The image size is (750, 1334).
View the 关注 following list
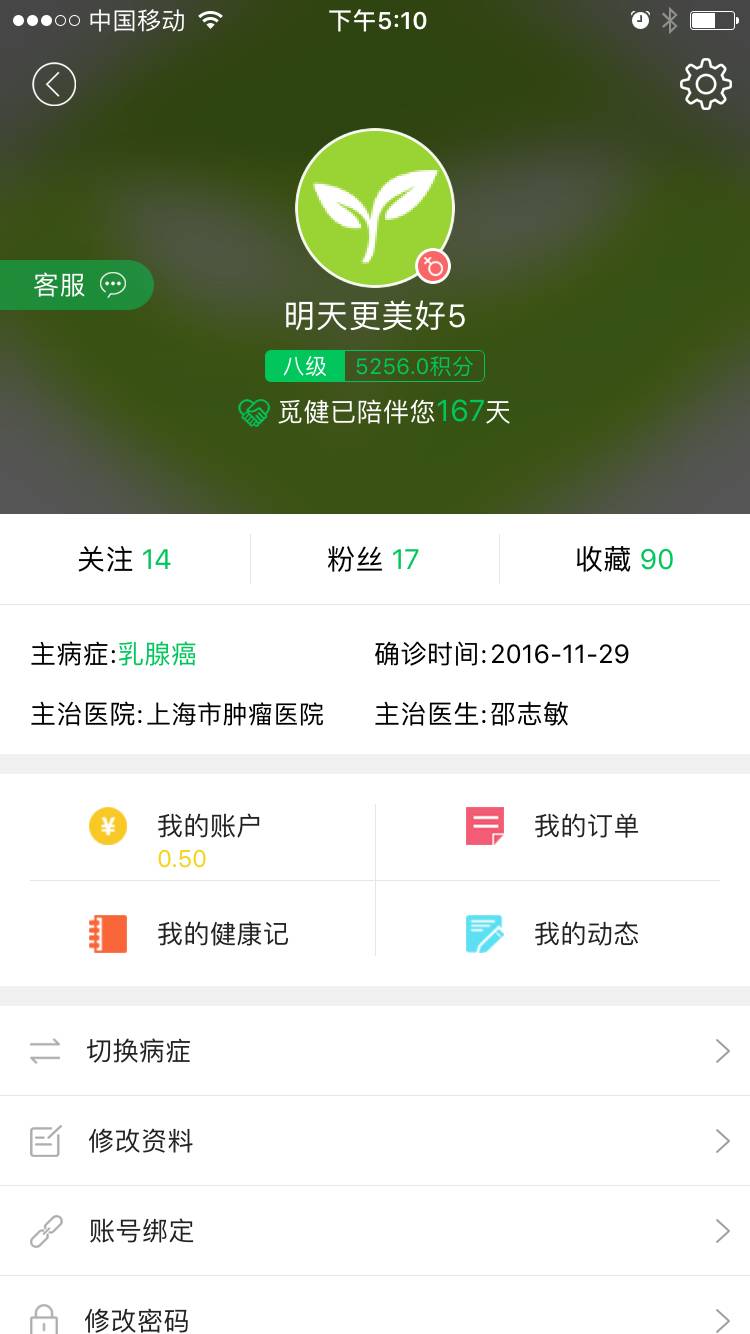tap(124, 559)
